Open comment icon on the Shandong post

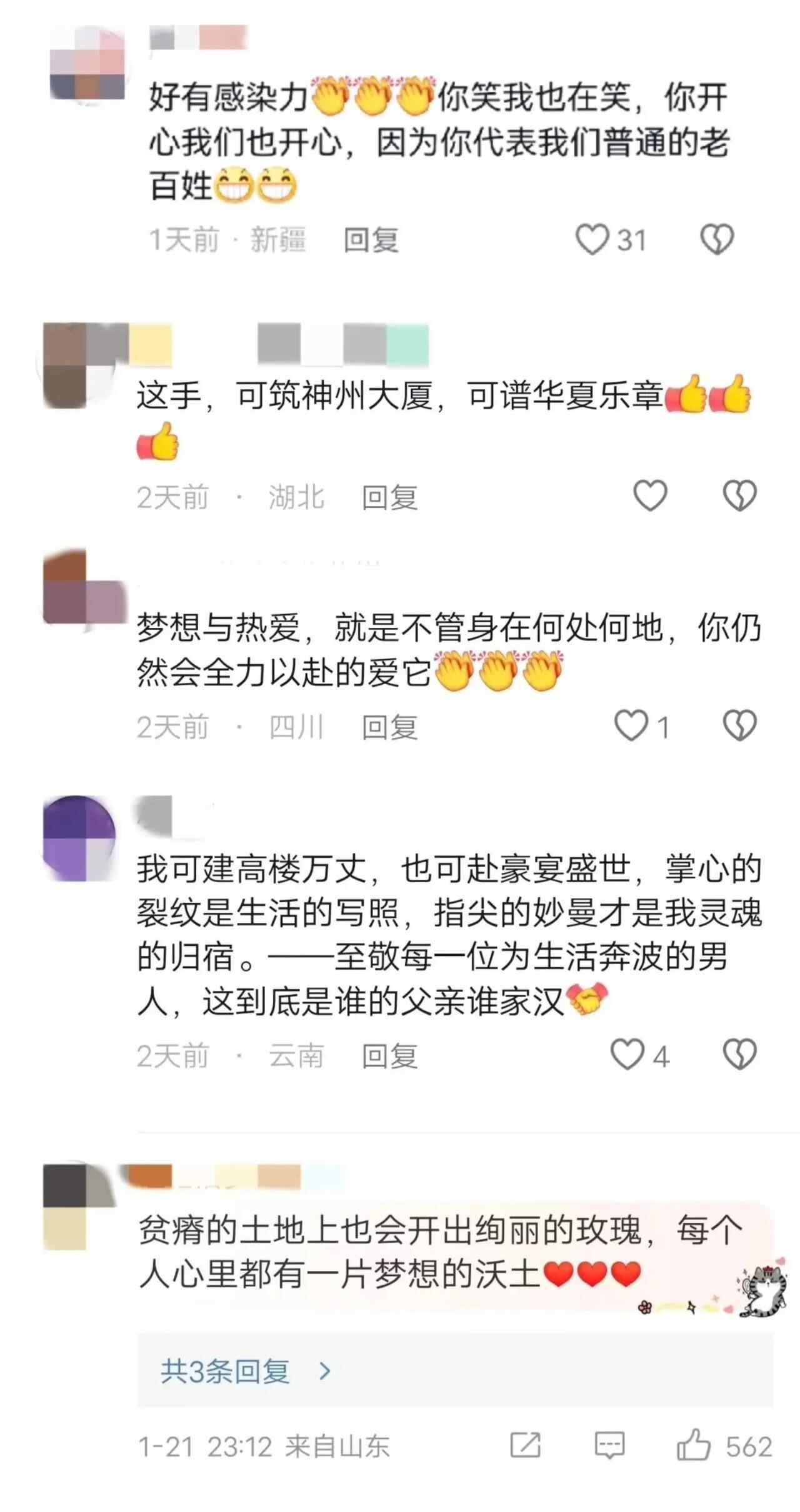coord(609,1446)
